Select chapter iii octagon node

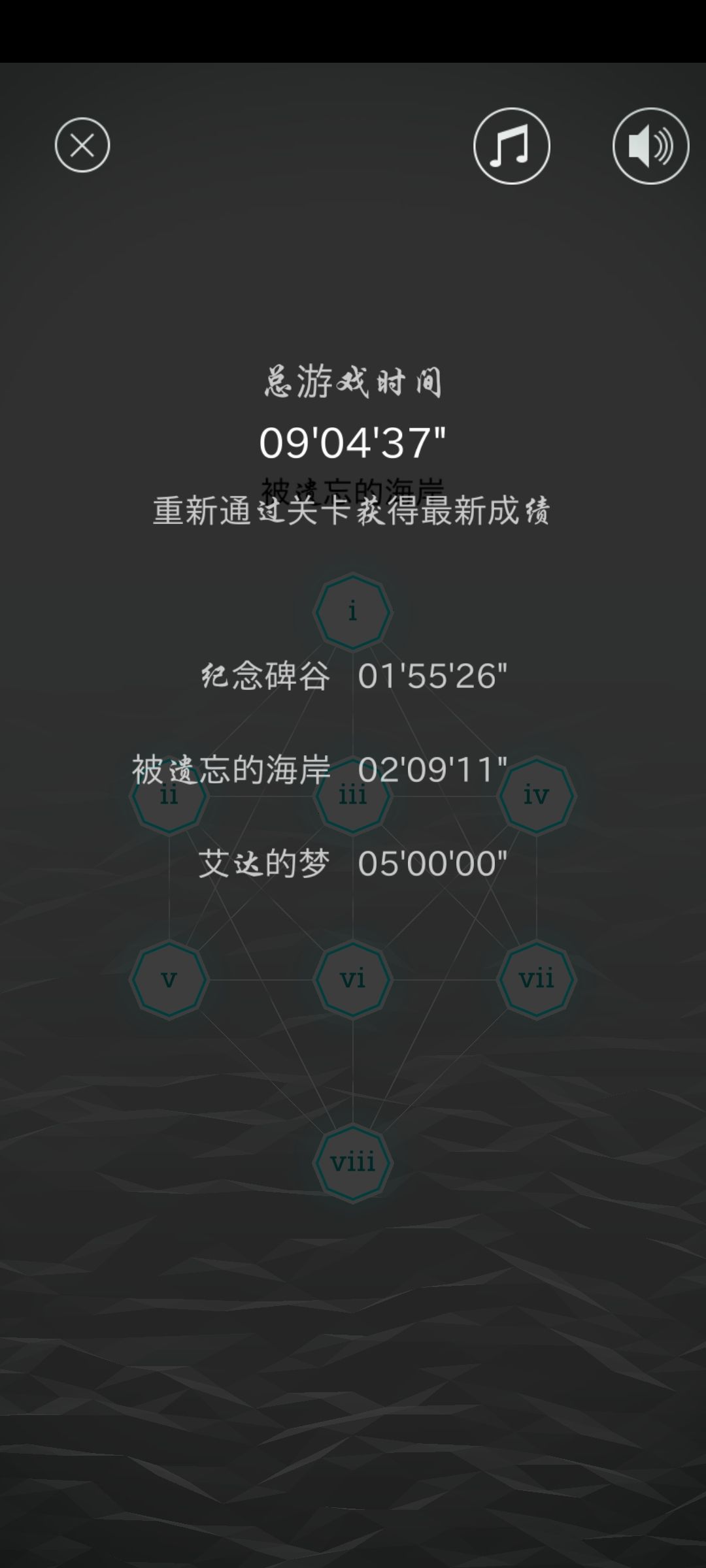pos(352,796)
